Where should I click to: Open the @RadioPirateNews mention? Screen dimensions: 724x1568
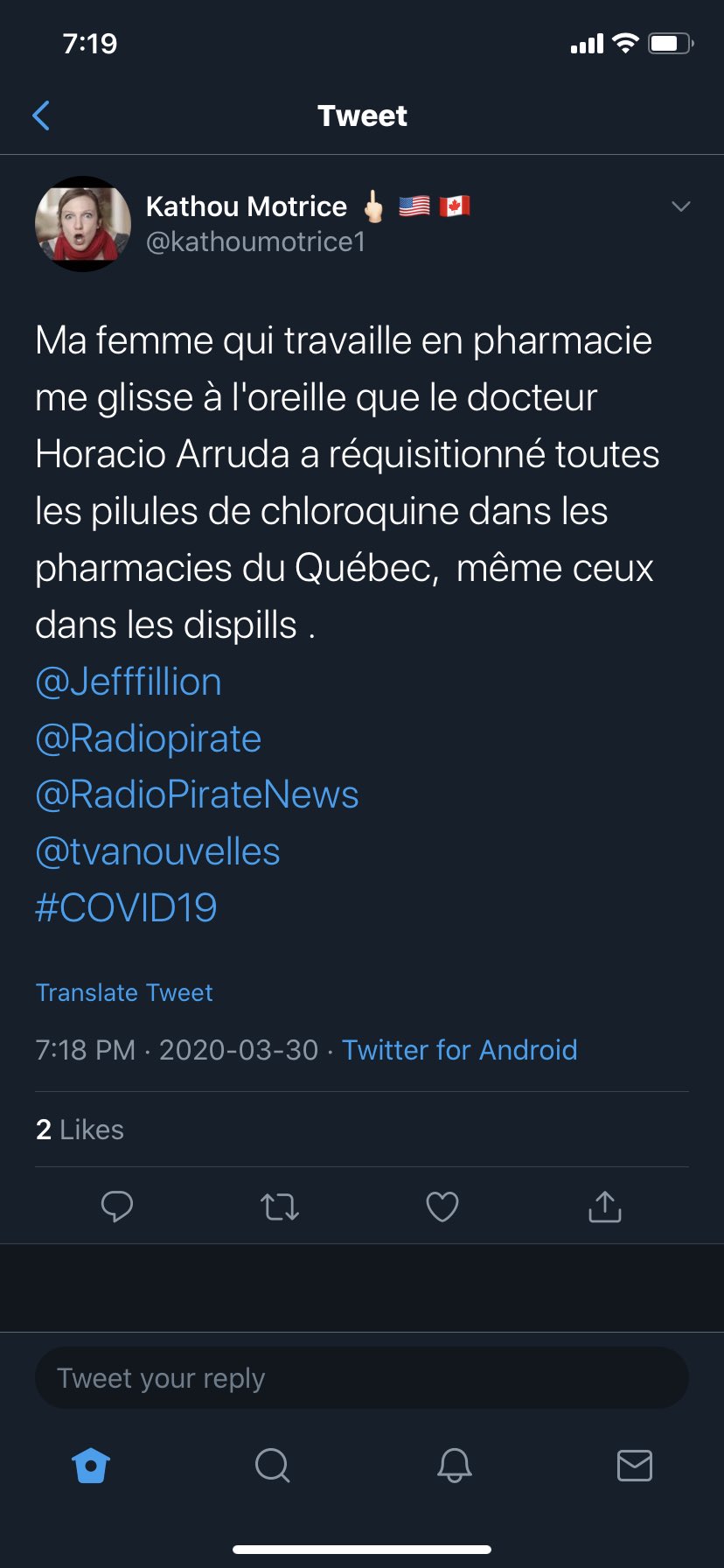[197, 794]
